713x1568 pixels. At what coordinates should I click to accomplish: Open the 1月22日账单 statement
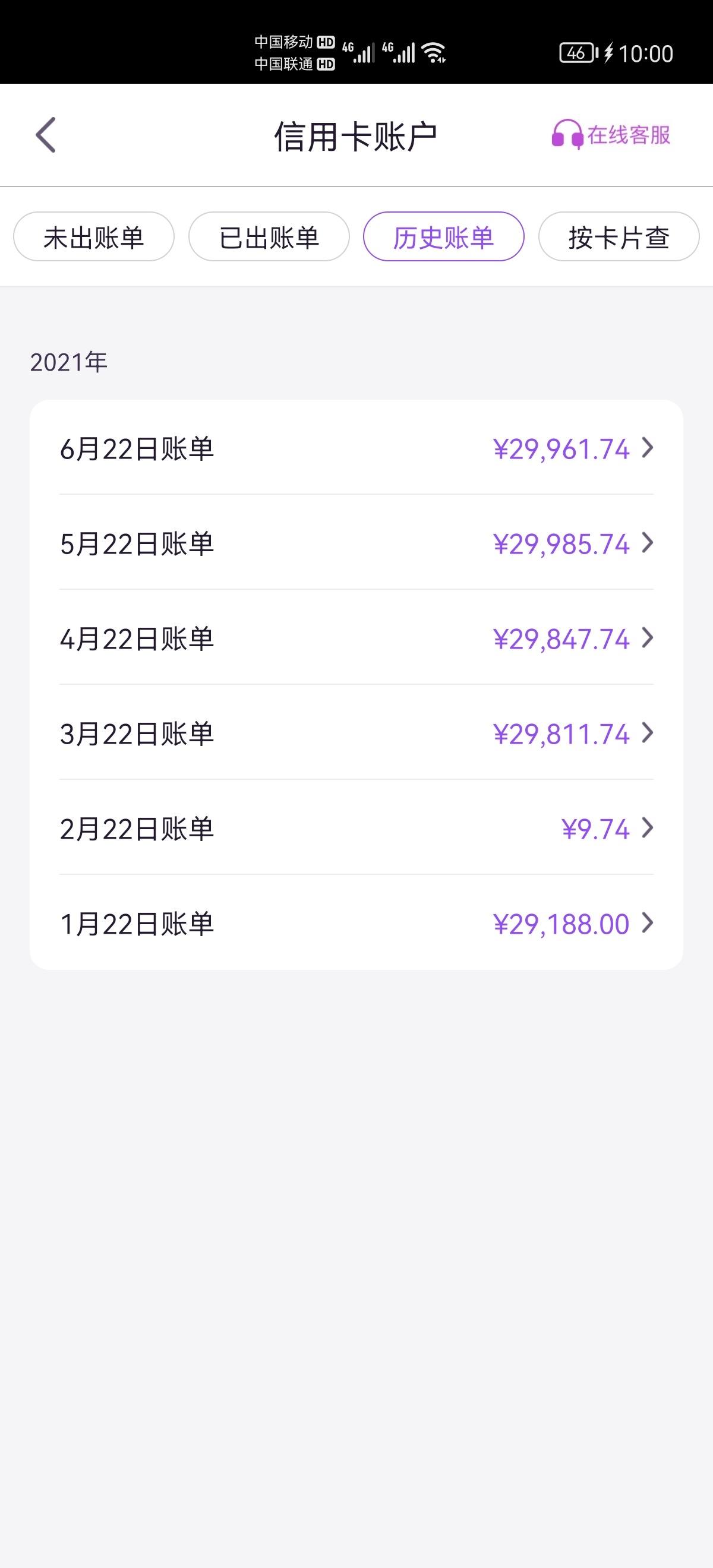pos(356,923)
